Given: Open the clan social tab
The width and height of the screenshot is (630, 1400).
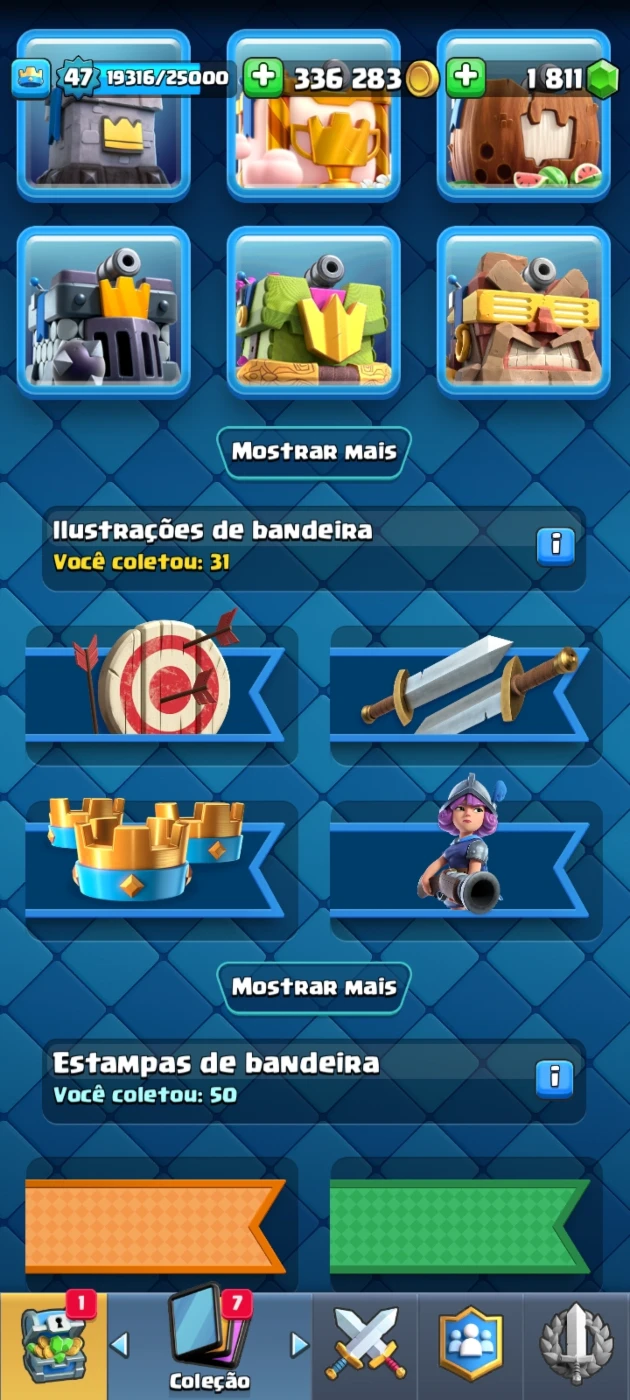Looking at the screenshot, I should click(x=471, y=1346).
